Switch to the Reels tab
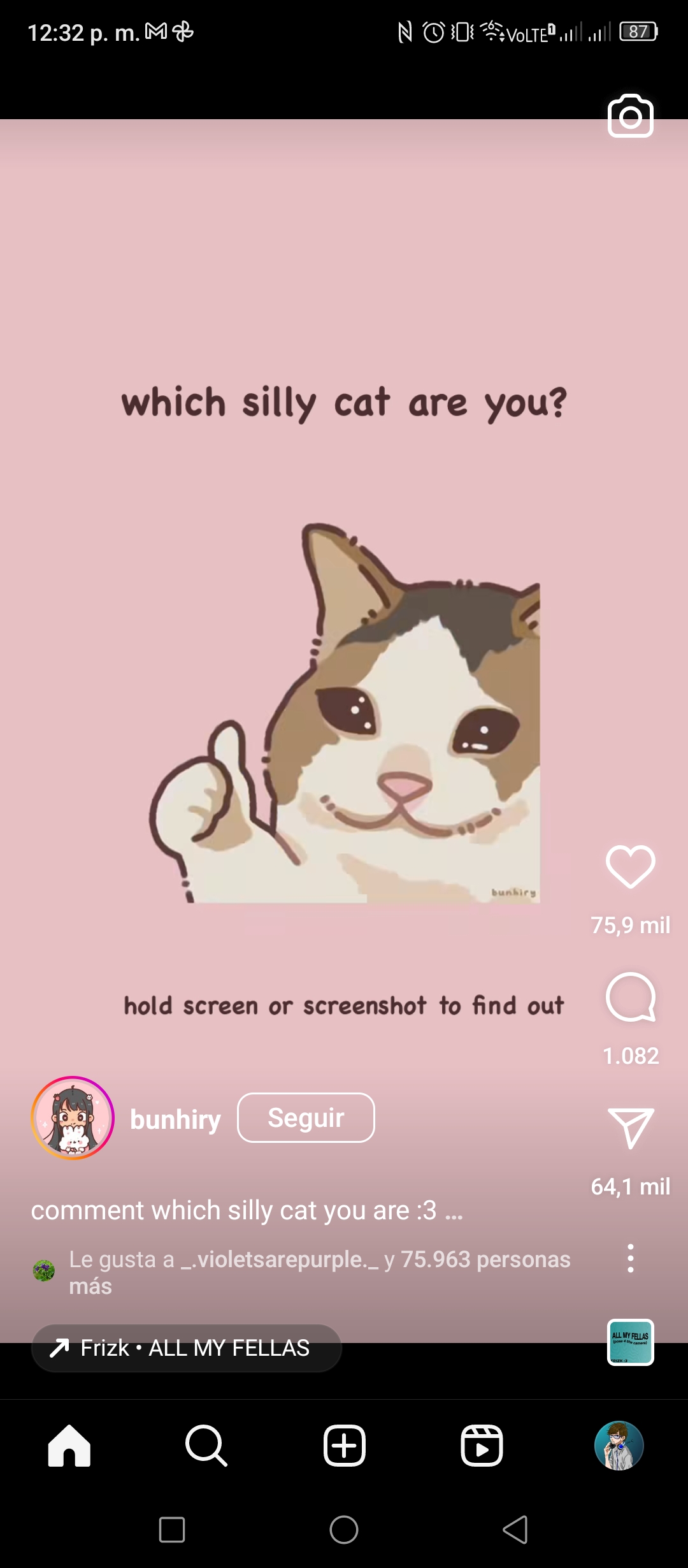688x1568 pixels. pyautogui.click(x=482, y=1446)
